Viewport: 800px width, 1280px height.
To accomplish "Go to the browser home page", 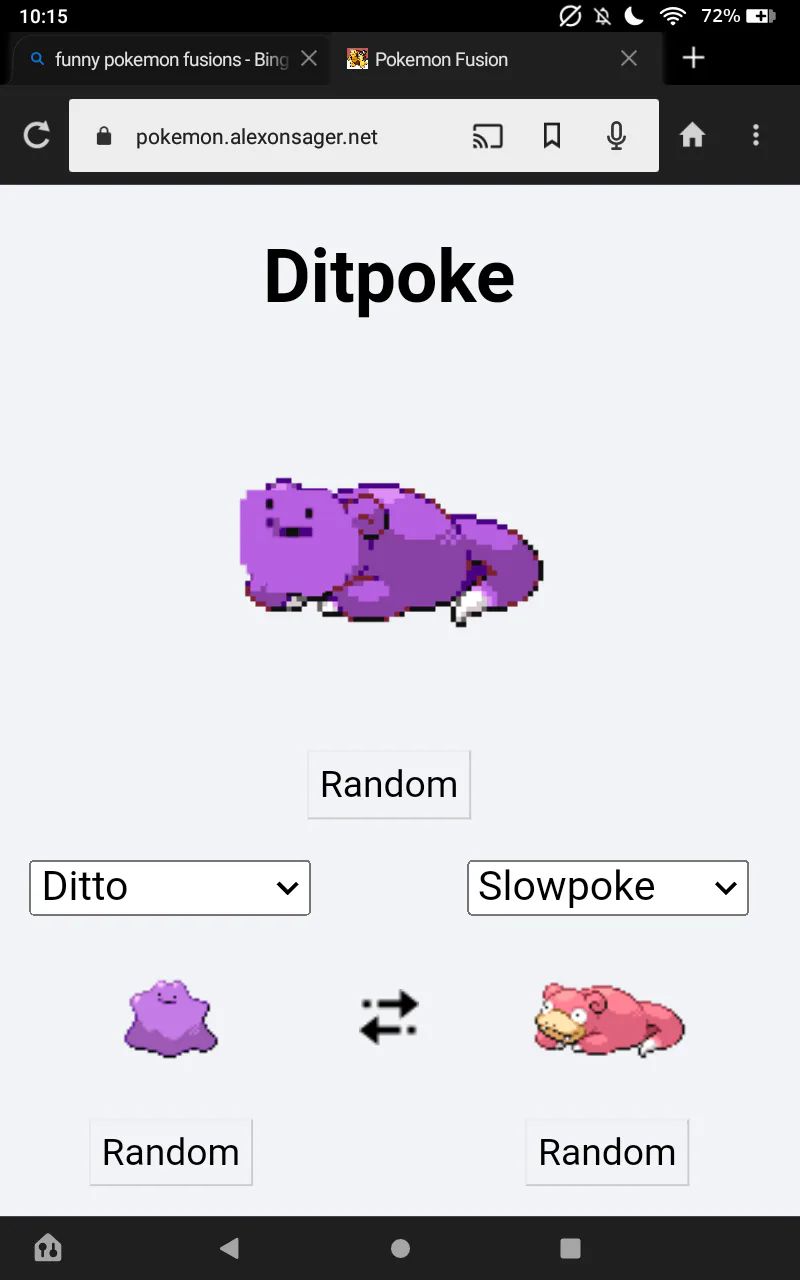I will pyautogui.click(x=693, y=135).
